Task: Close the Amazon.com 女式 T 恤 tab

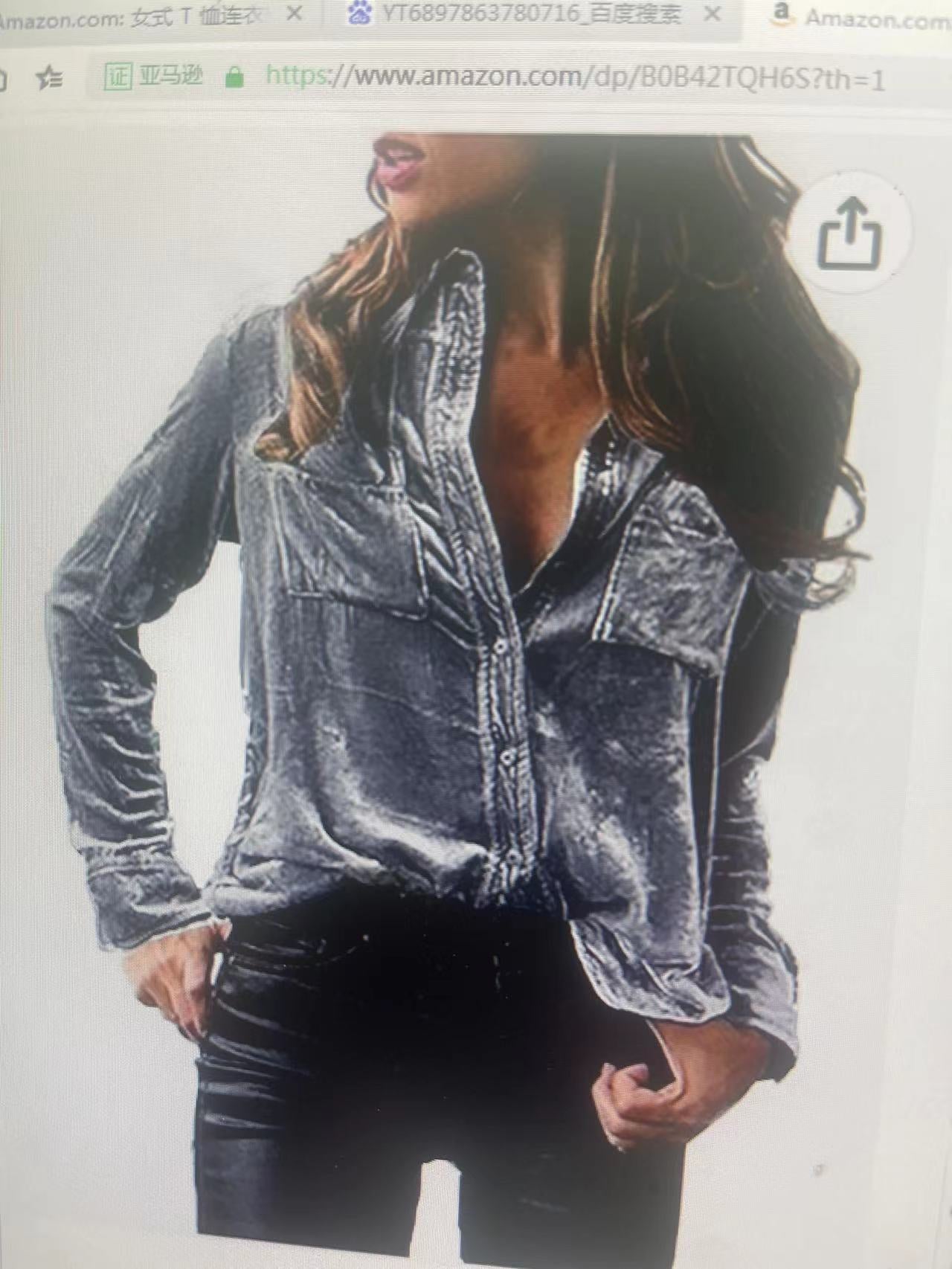Action: [x=295, y=13]
